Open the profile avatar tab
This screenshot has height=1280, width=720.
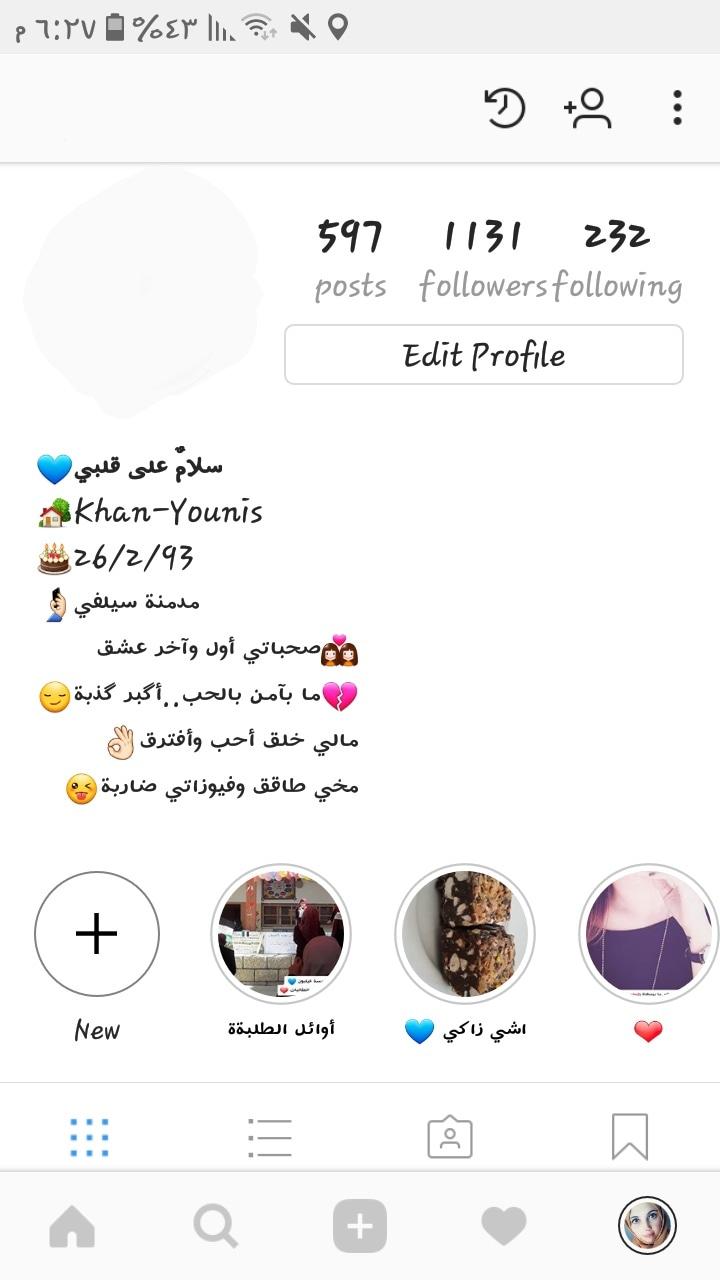pos(648,1226)
